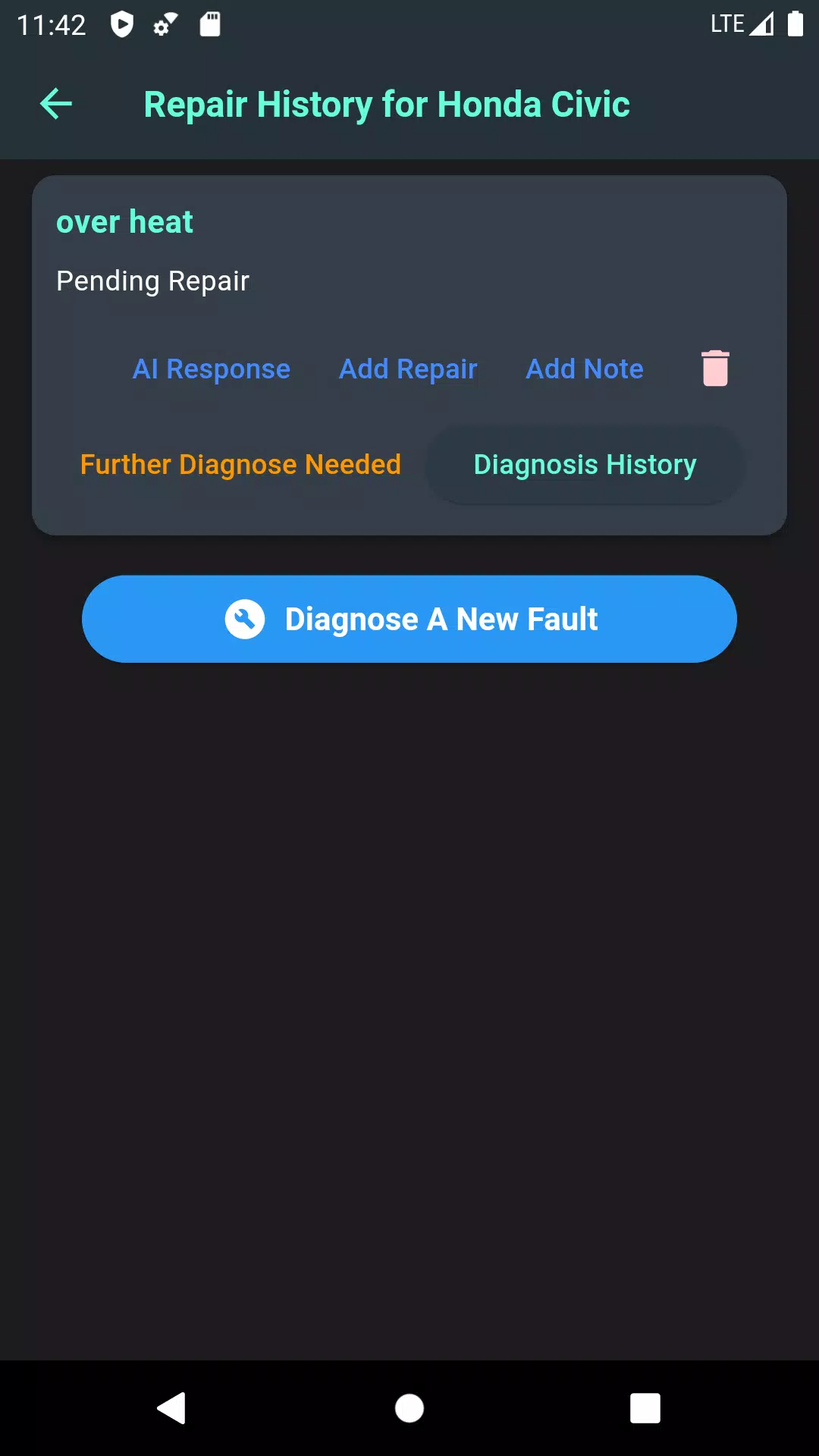Diagnose a new fault

coord(409,619)
